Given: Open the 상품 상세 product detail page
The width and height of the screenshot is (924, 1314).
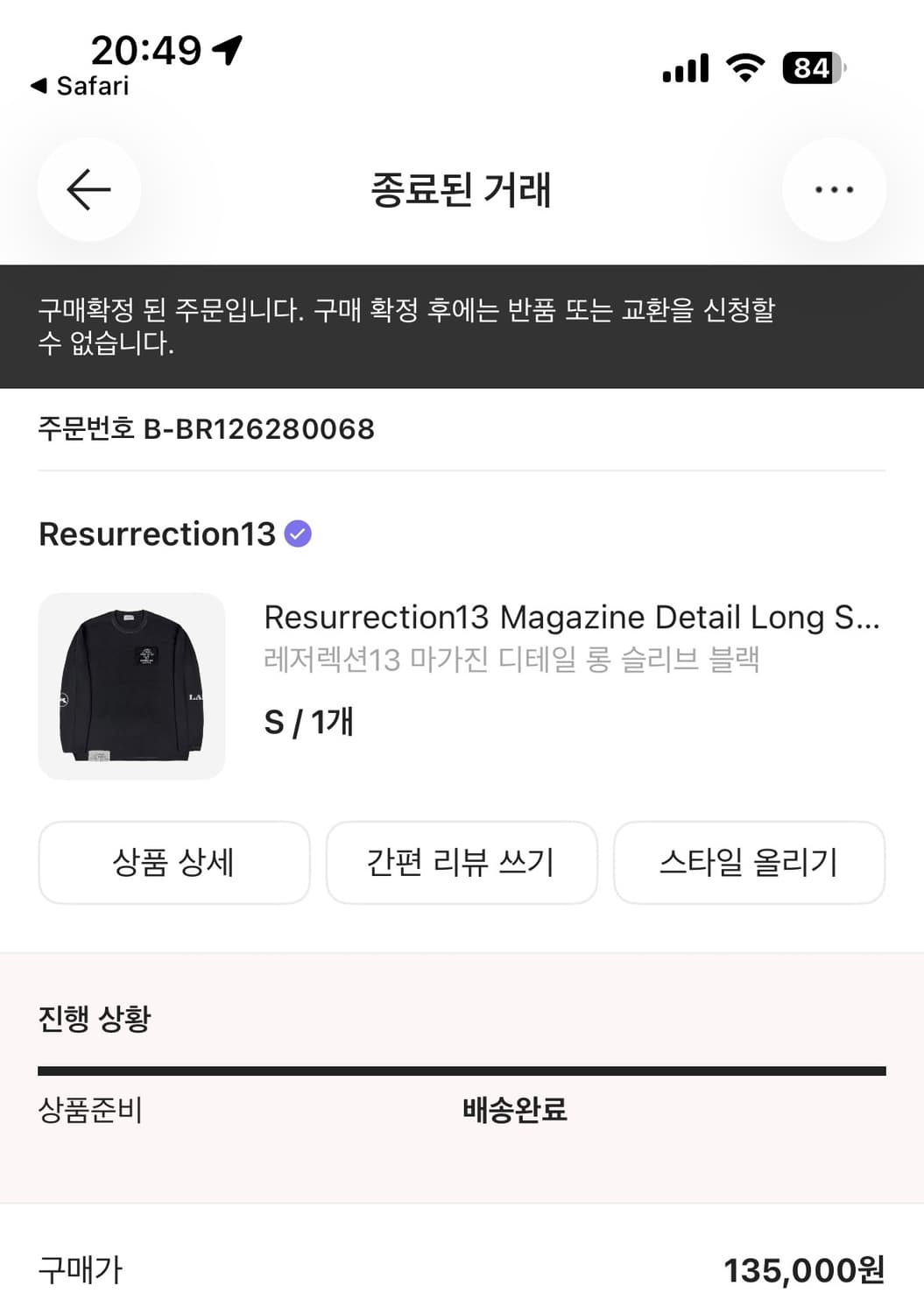Looking at the screenshot, I should tap(173, 863).
